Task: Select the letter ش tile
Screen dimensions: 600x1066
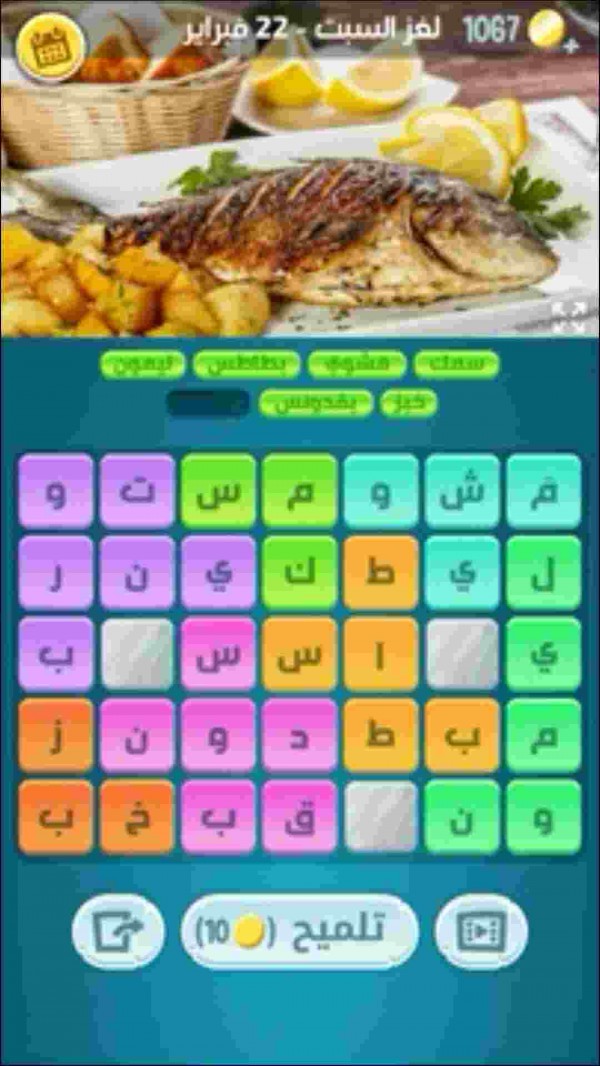Action: 461,491
